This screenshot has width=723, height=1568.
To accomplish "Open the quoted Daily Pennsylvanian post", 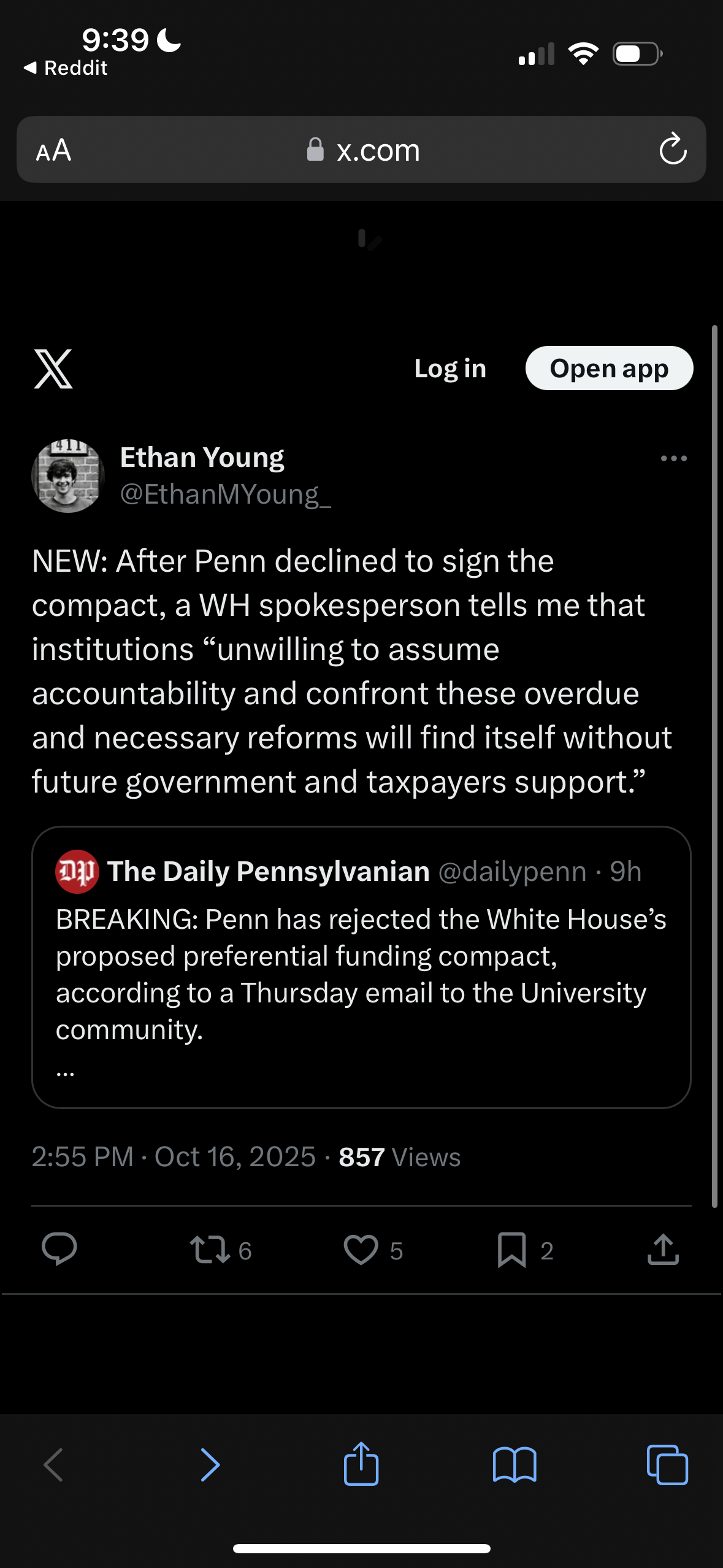I will point(361,967).
